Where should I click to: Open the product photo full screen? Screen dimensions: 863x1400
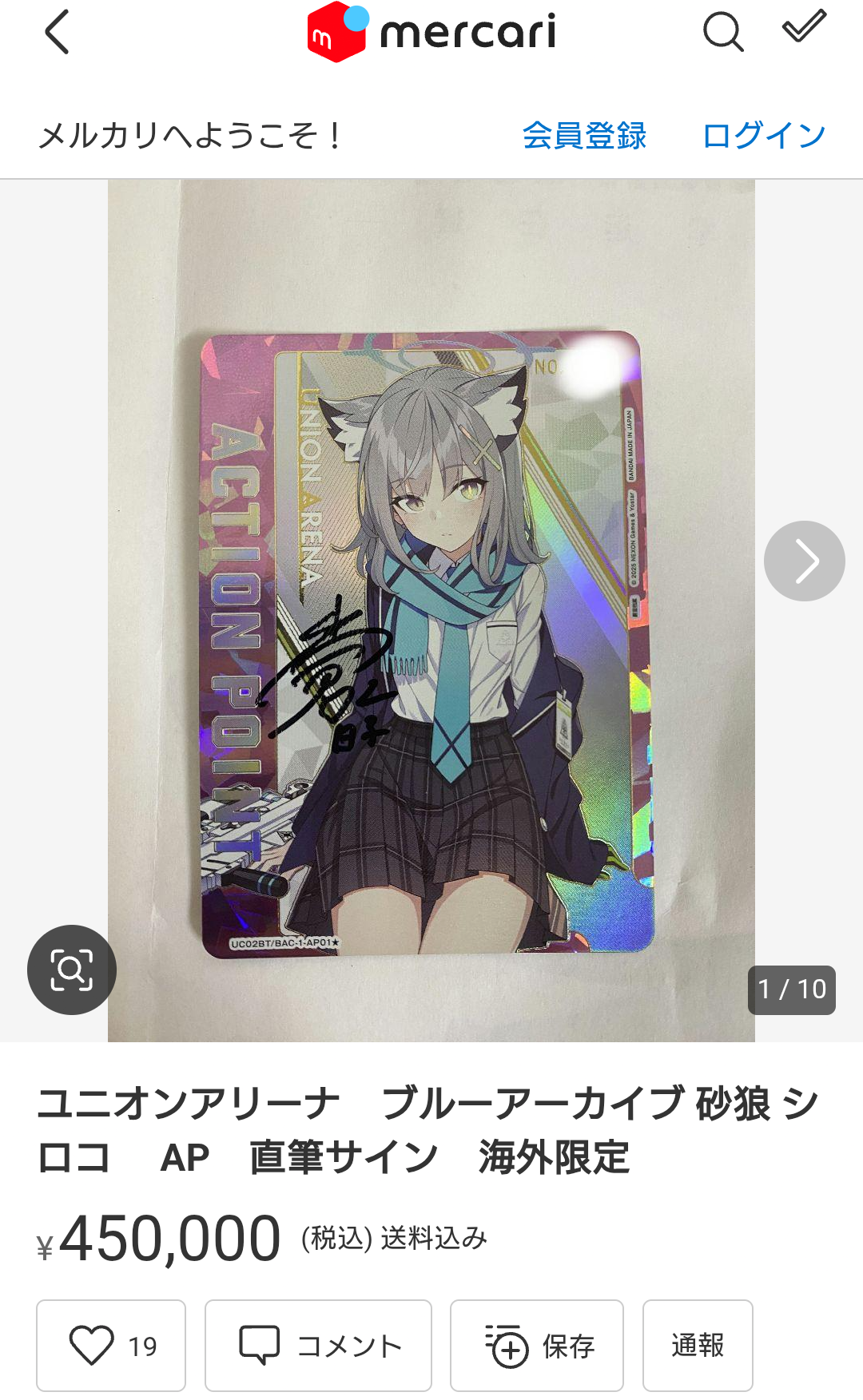tap(431, 610)
